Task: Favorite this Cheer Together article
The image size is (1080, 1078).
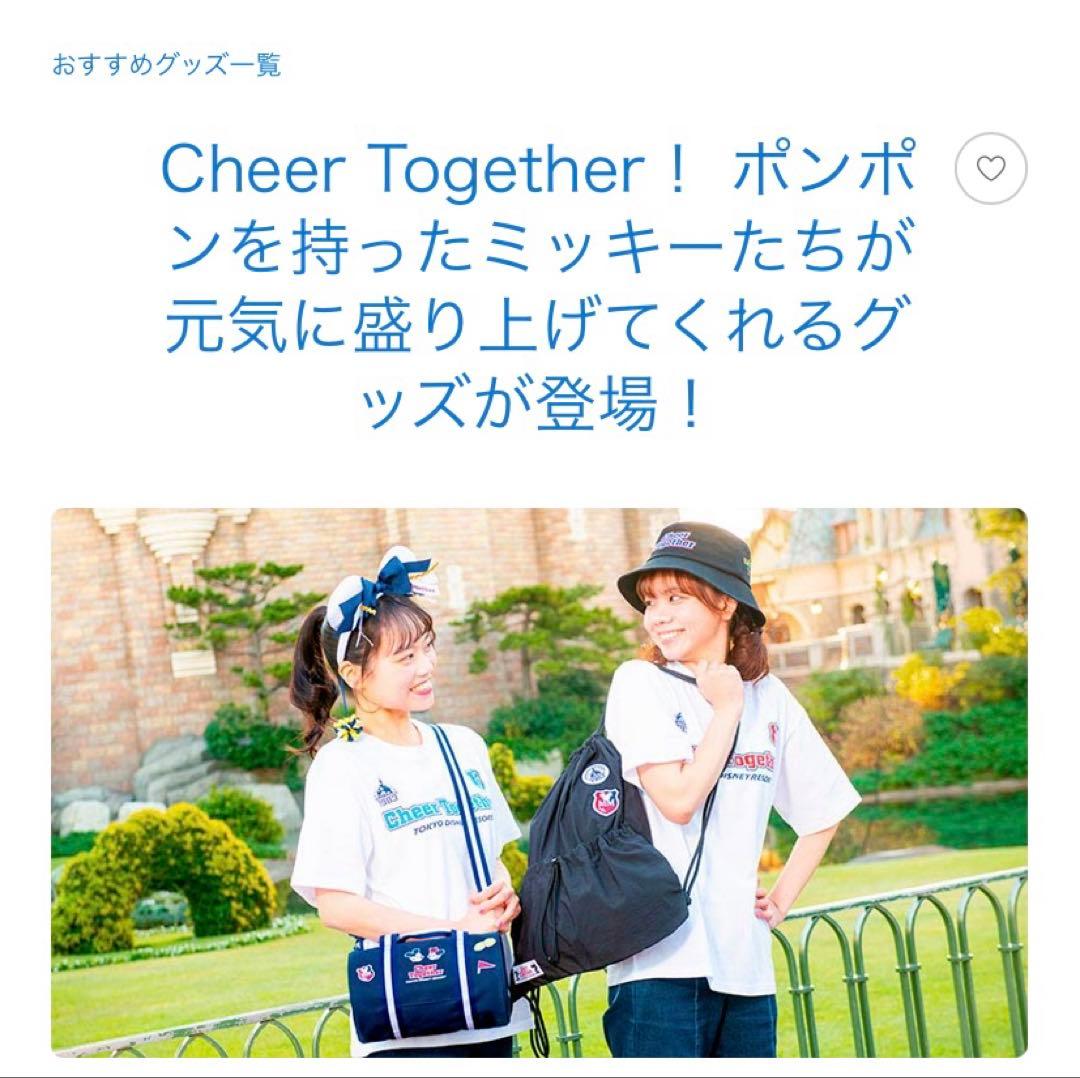Action: click(990, 169)
